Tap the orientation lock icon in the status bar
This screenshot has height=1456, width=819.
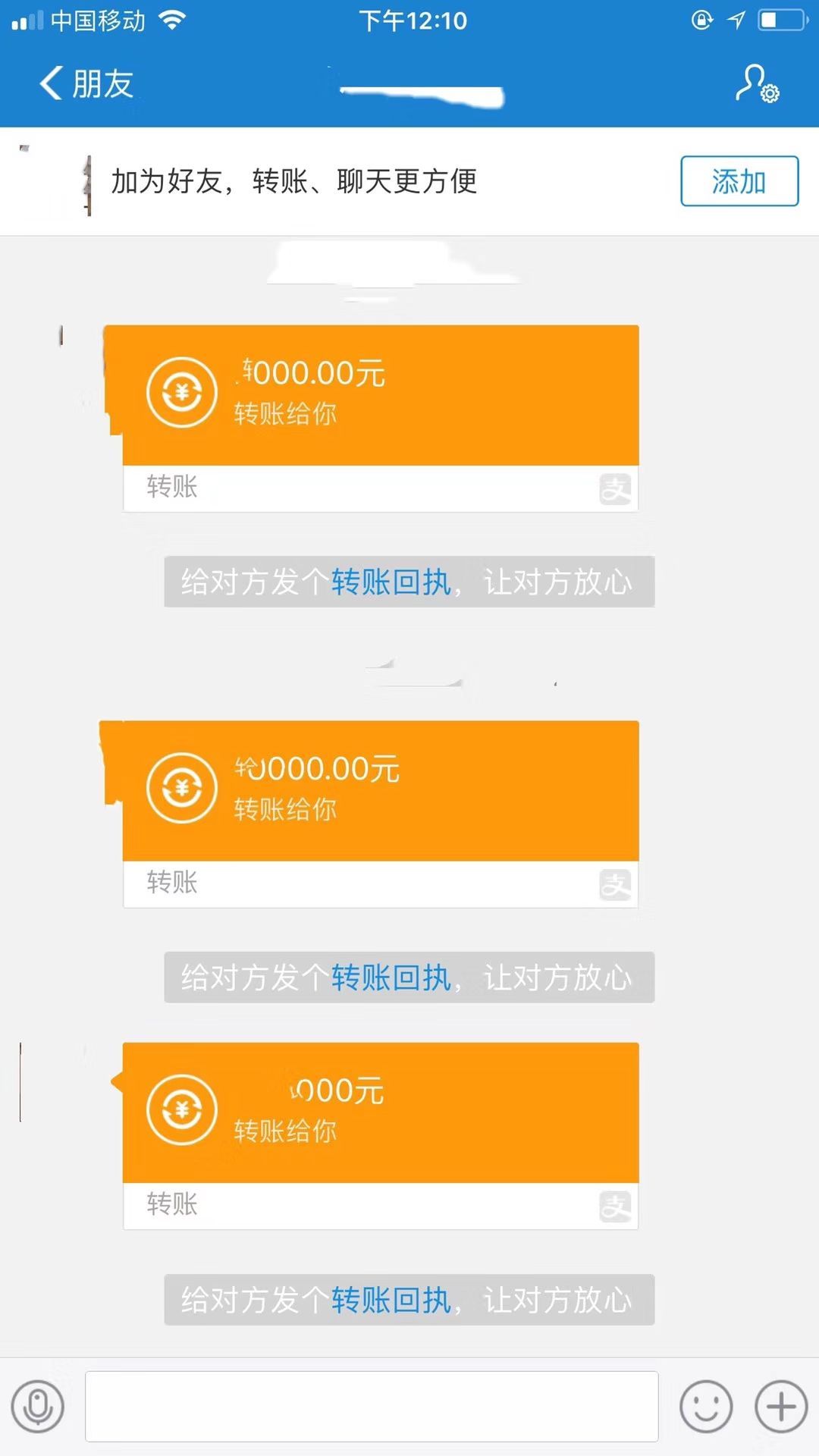pos(700,20)
